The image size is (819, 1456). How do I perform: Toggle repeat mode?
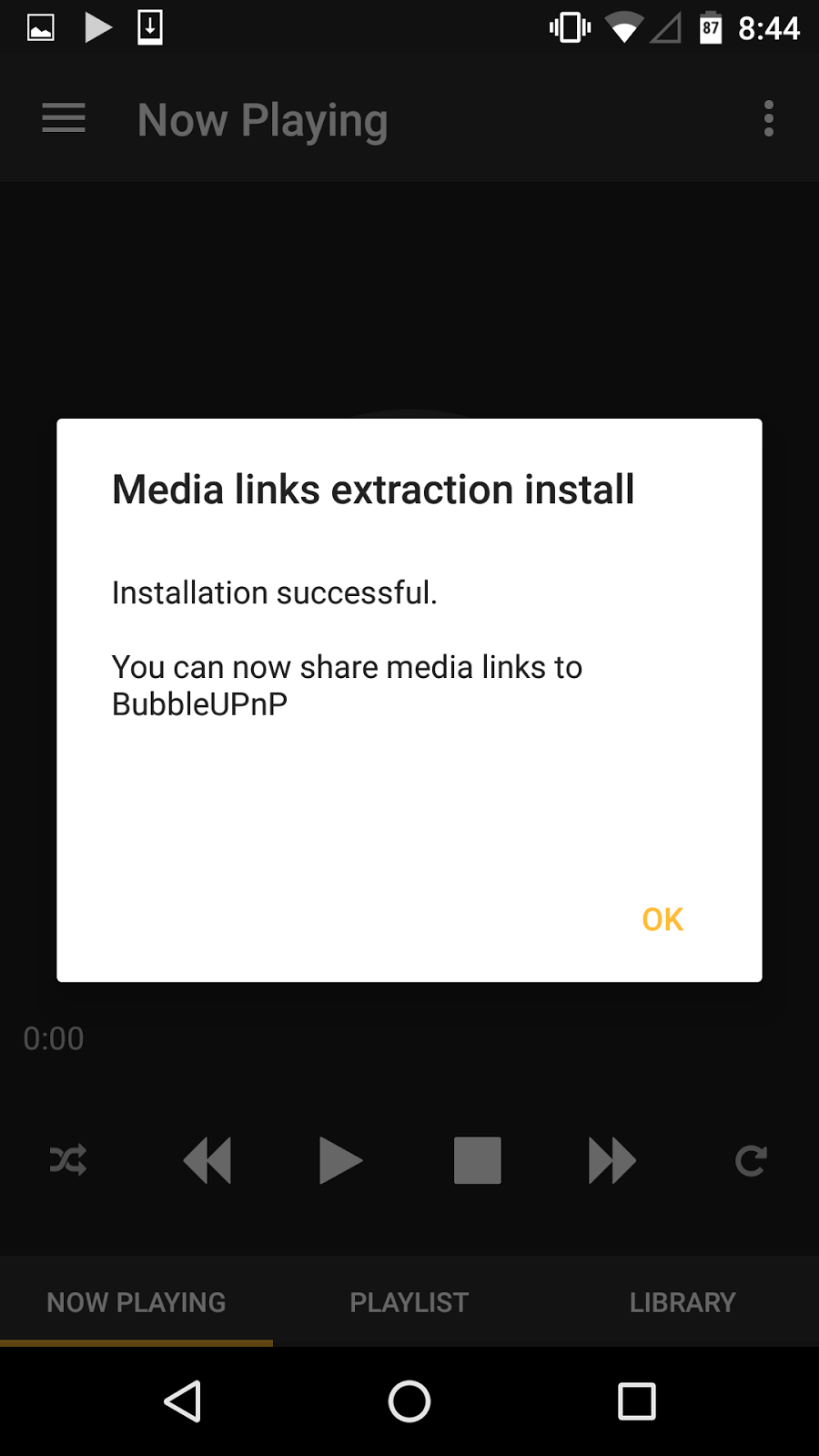[751, 1160]
